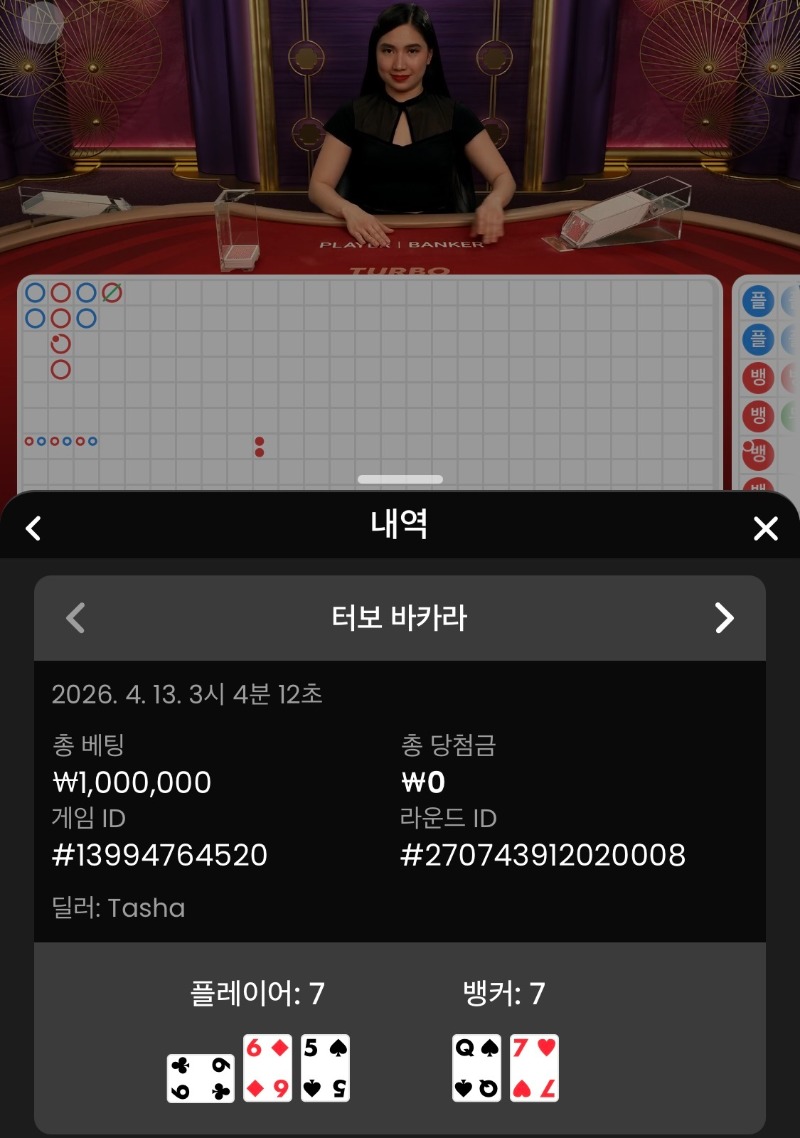Show the next round record

point(724,618)
